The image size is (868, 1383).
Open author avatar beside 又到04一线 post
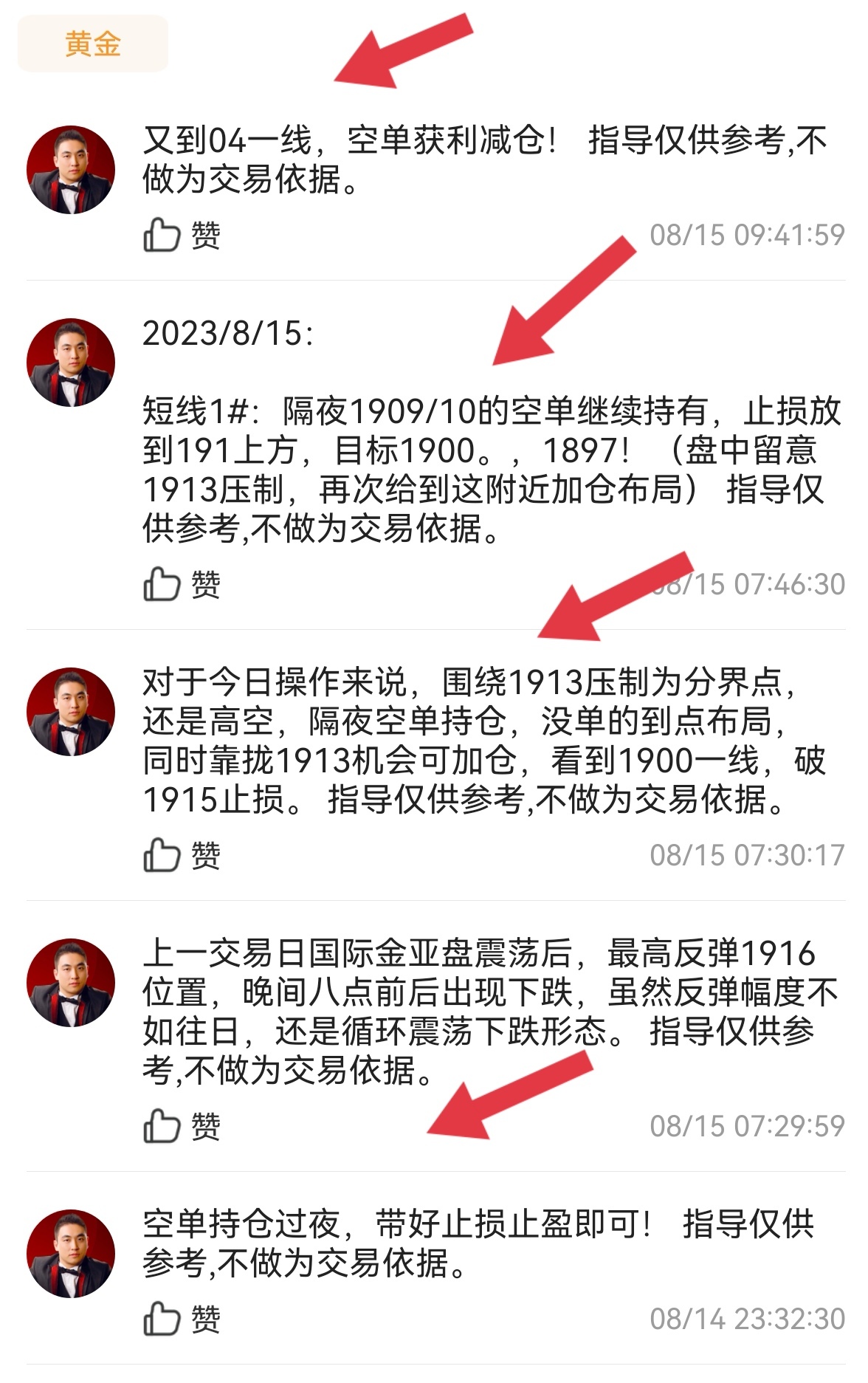coord(71,170)
